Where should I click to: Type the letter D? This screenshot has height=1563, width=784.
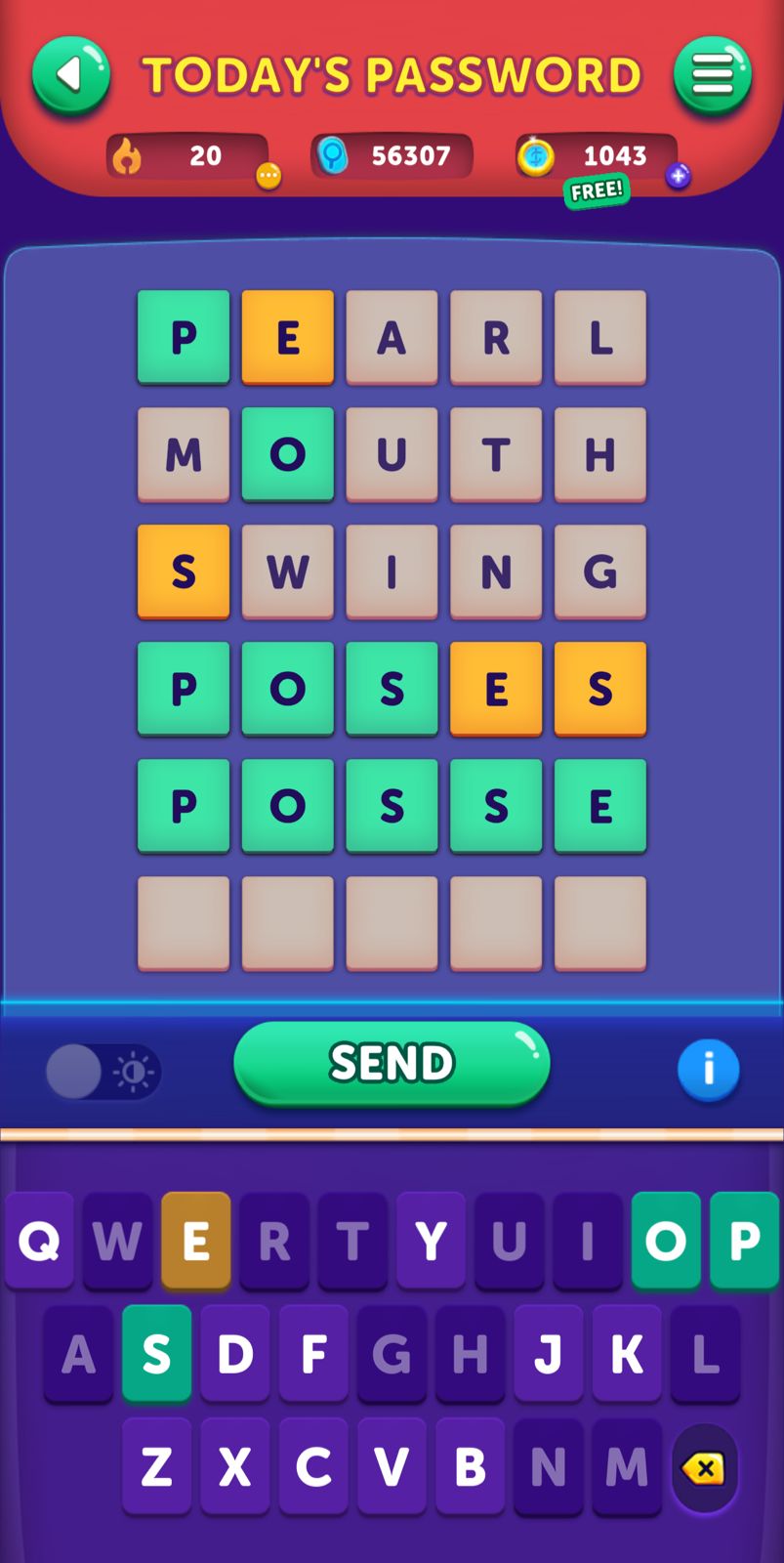coord(235,1354)
